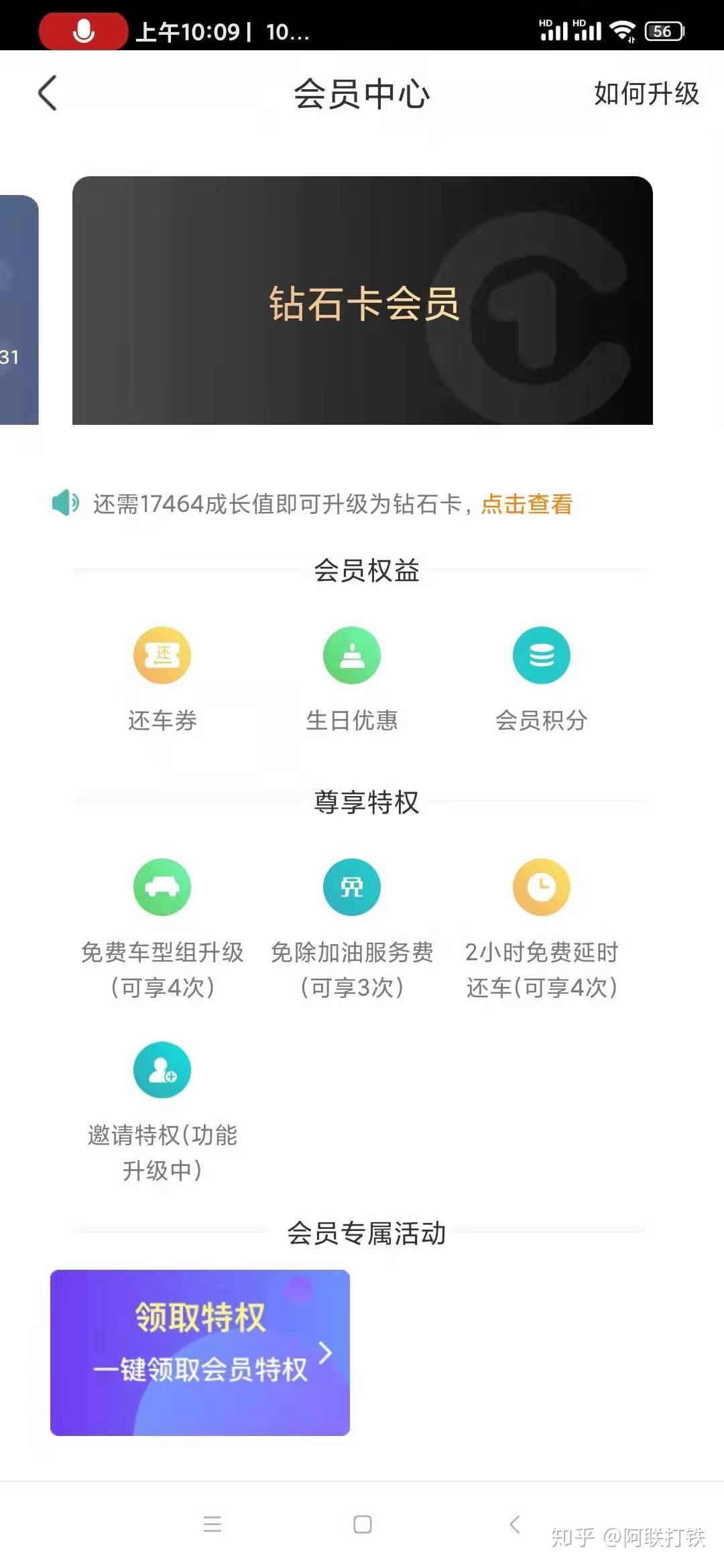
Task: Click the 会员积分 member points icon
Action: 542,655
